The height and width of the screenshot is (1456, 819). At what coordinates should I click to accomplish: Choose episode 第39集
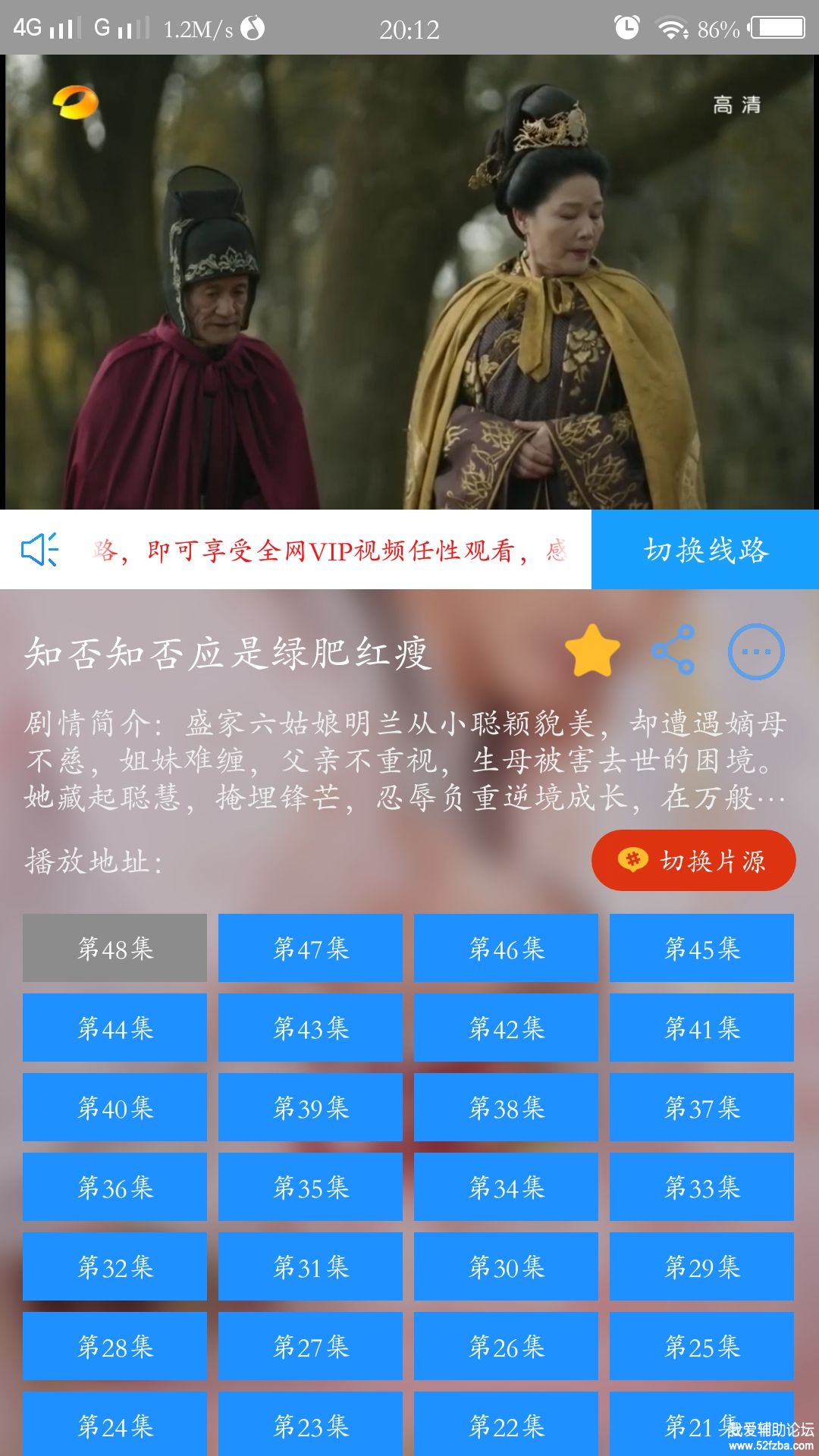(310, 1107)
